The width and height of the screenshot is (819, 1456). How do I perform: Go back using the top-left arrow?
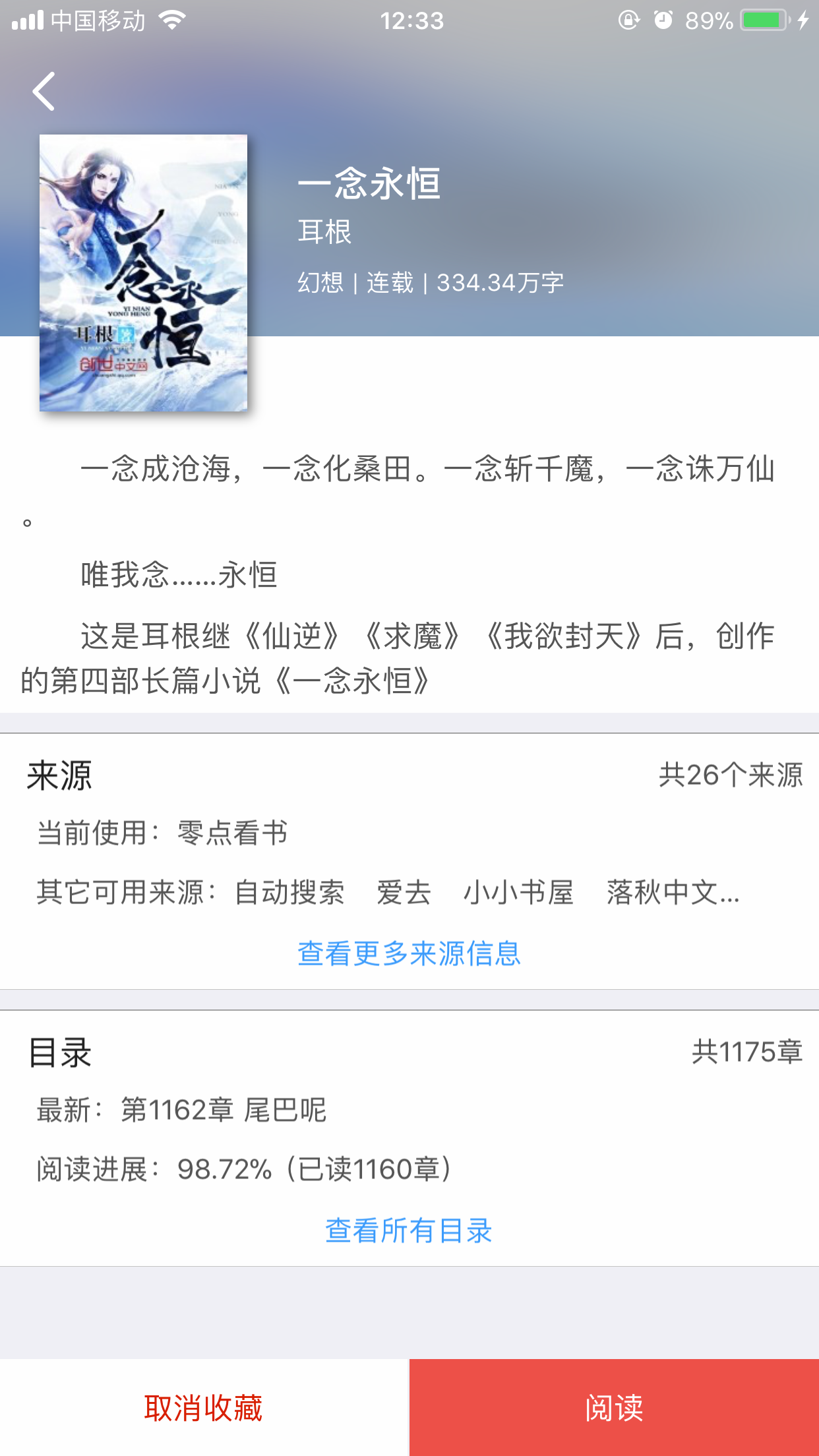(x=44, y=91)
